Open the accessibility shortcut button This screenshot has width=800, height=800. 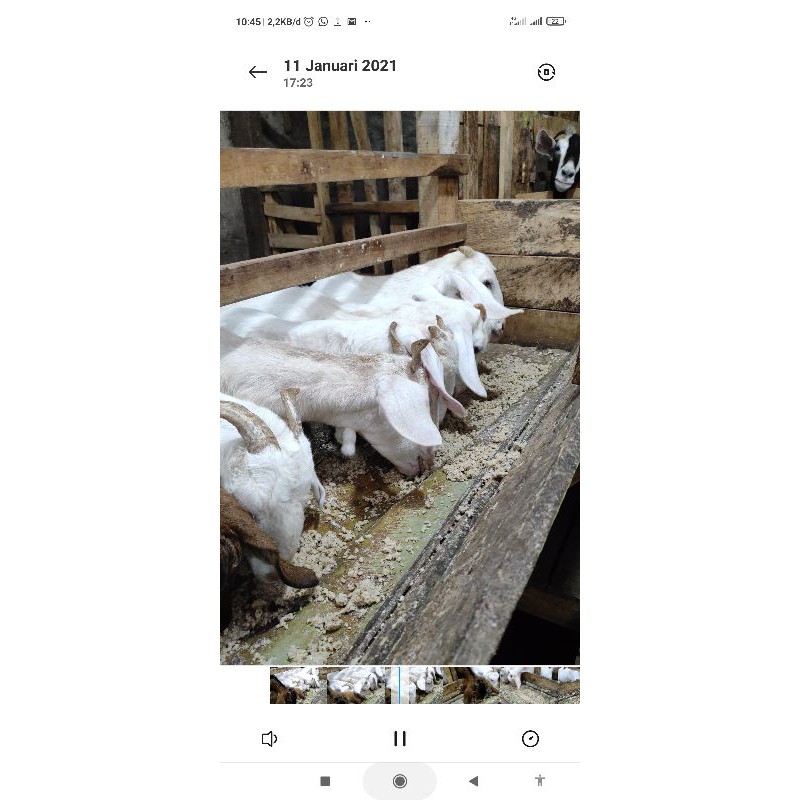(540, 781)
